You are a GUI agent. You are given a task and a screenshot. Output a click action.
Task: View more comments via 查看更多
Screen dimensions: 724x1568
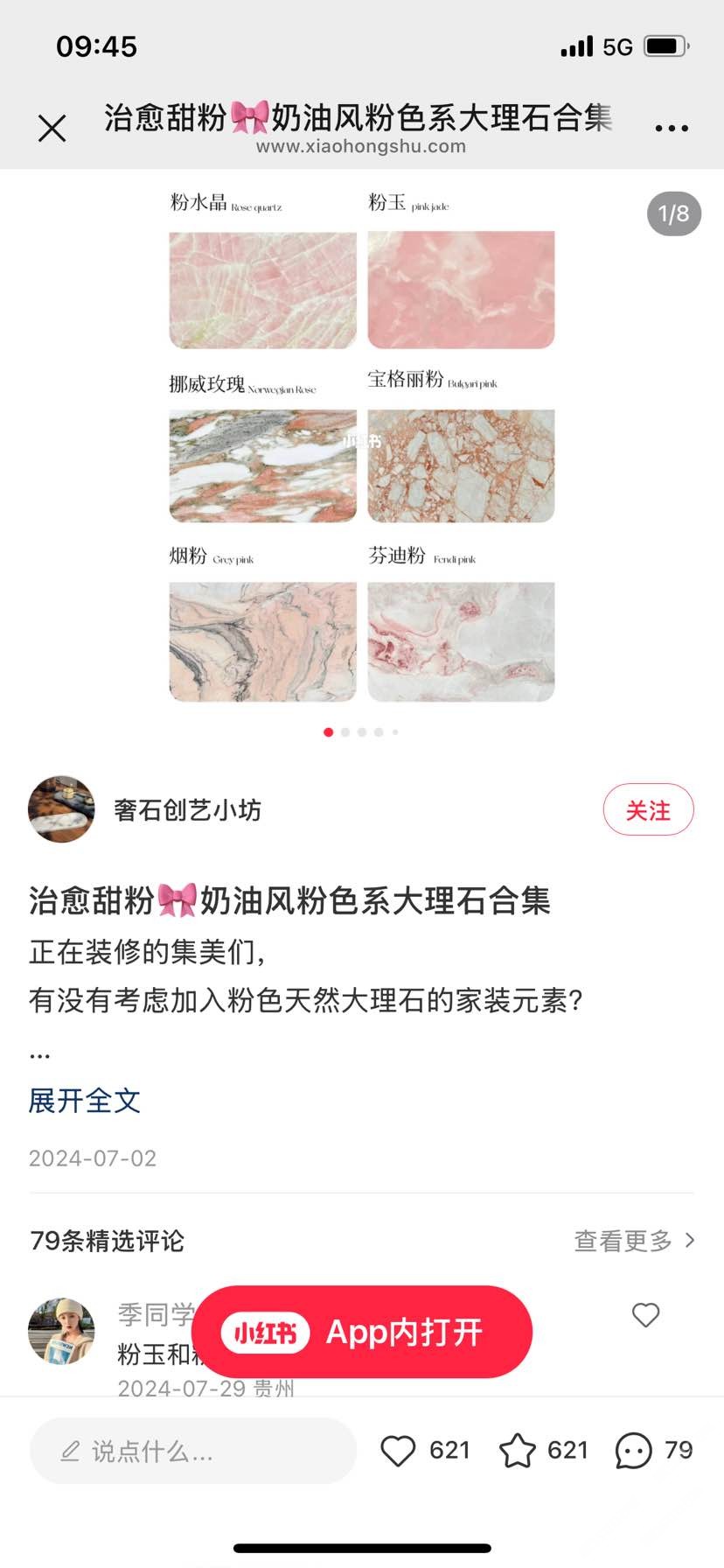[634, 1240]
